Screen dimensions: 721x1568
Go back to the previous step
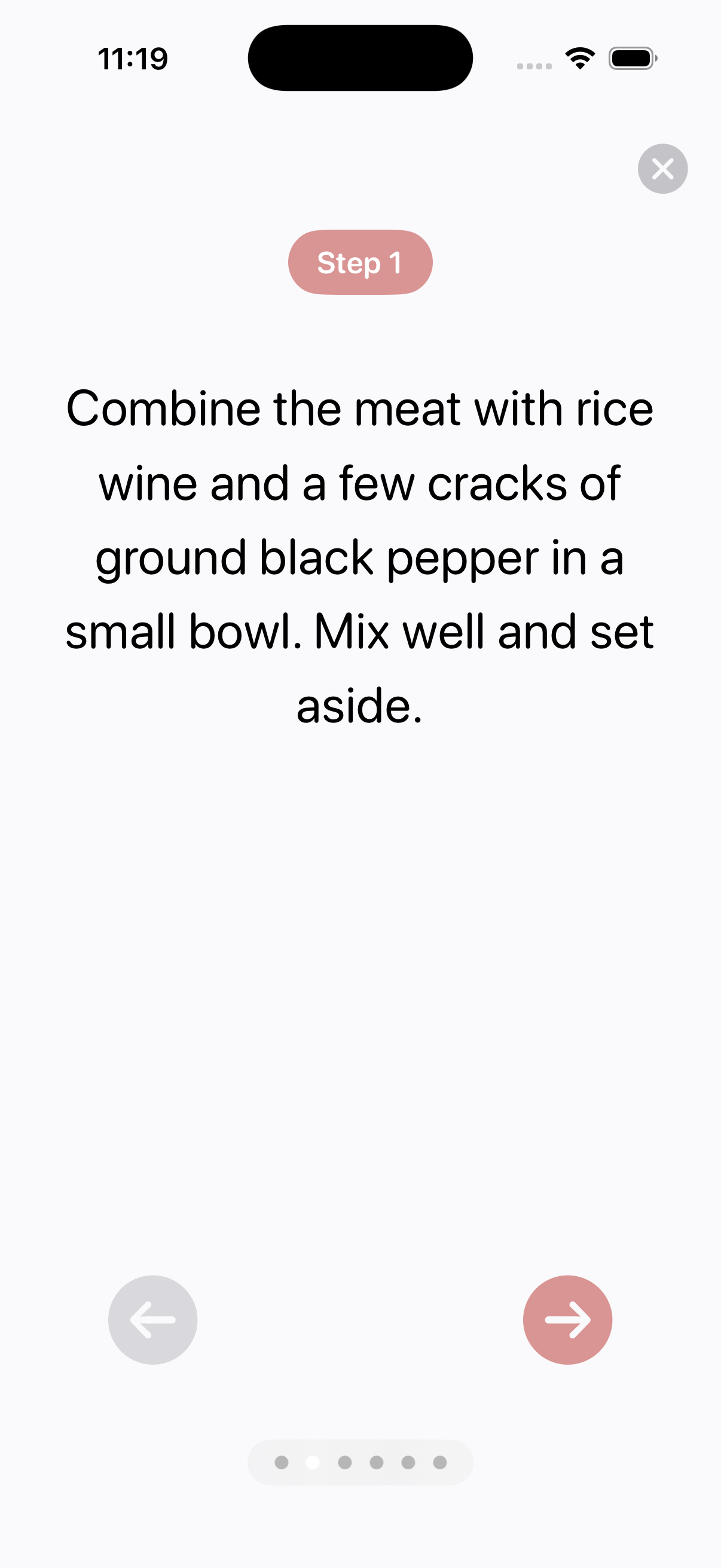[x=152, y=1320]
